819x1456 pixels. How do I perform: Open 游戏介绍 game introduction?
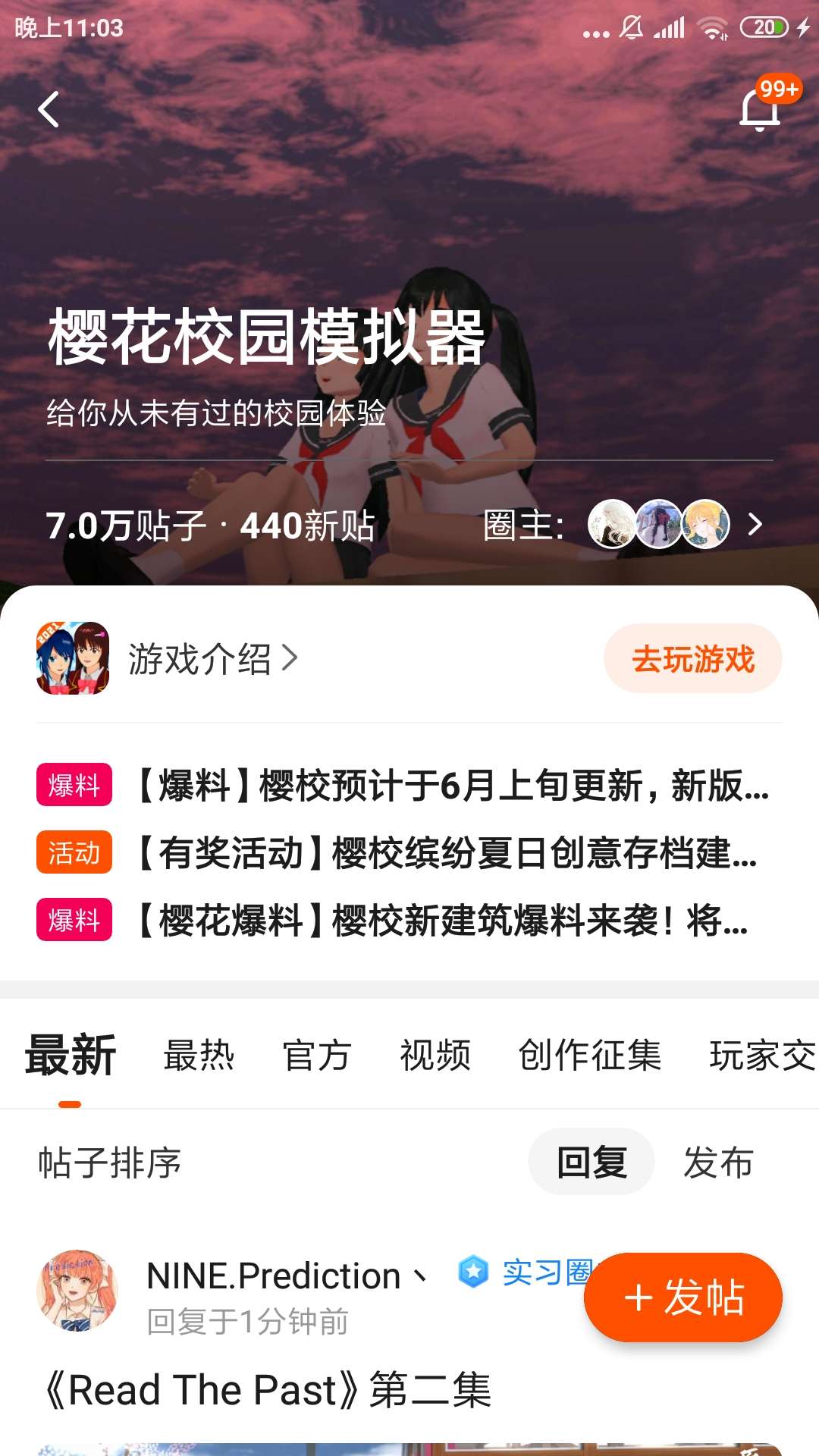(212, 658)
